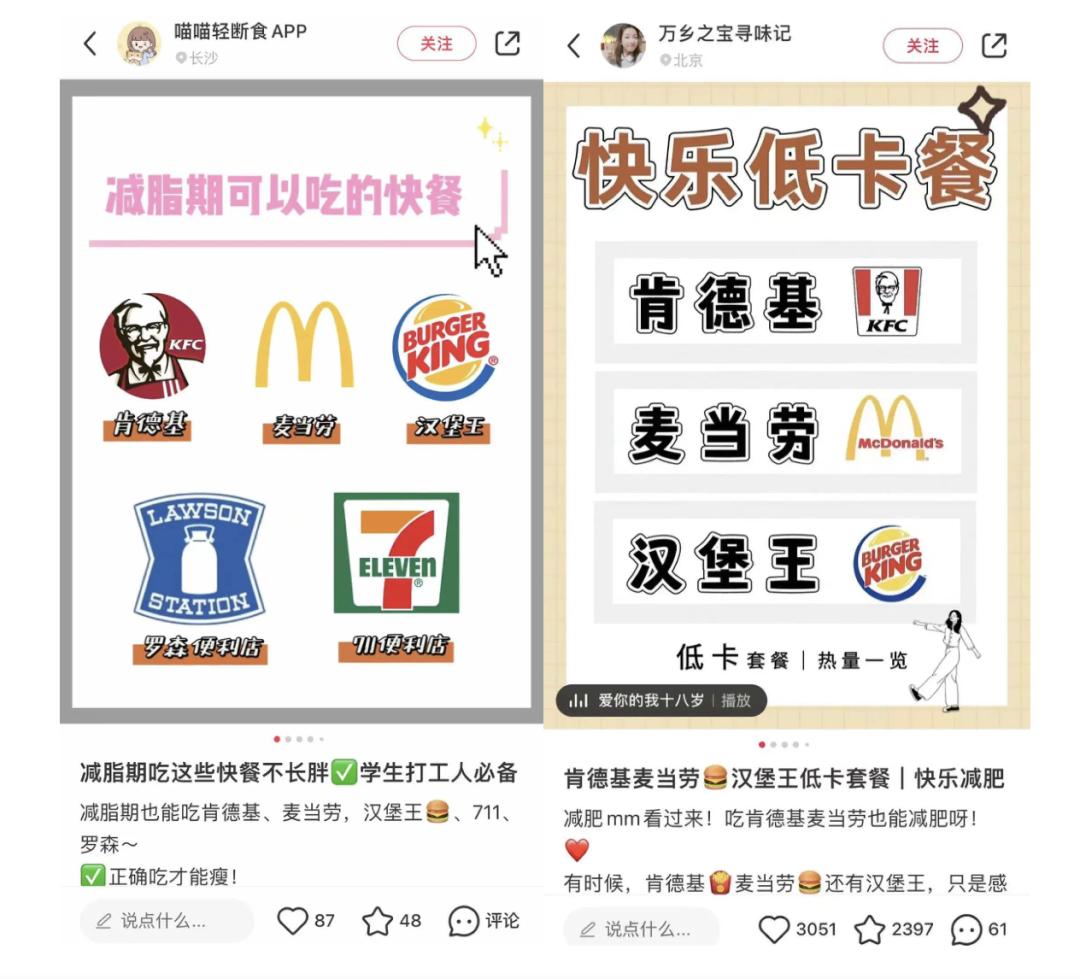Open the 61 comments

click(966, 929)
